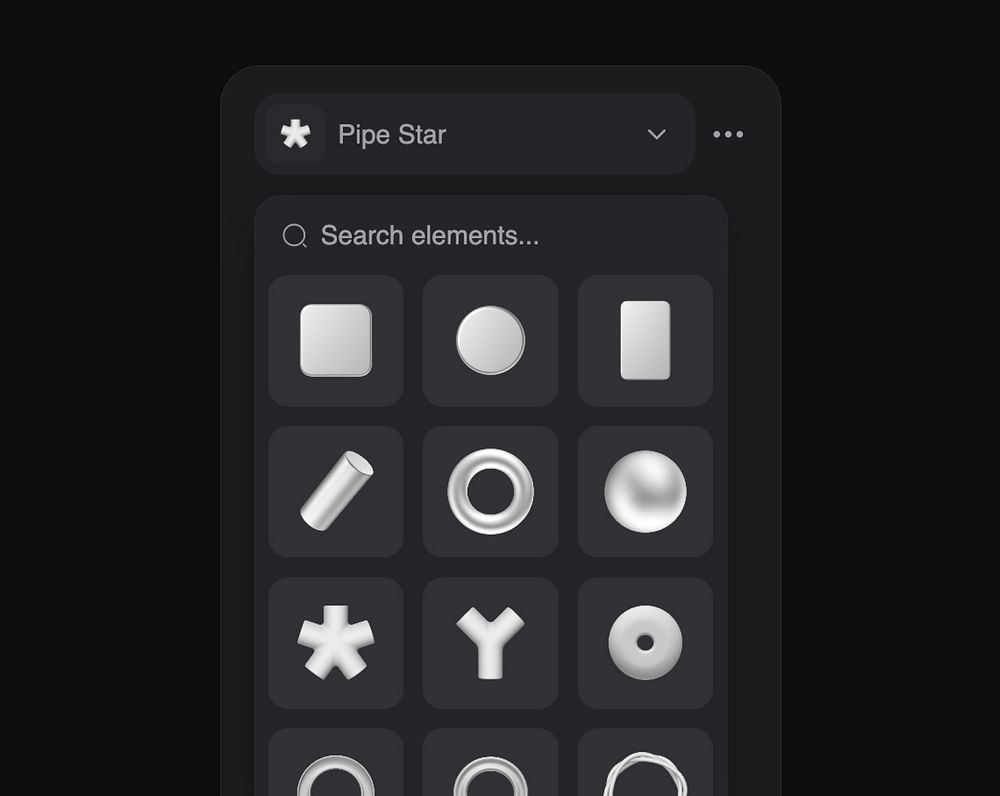
Task: Select the torus ring element
Action: (x=490, y=491)
